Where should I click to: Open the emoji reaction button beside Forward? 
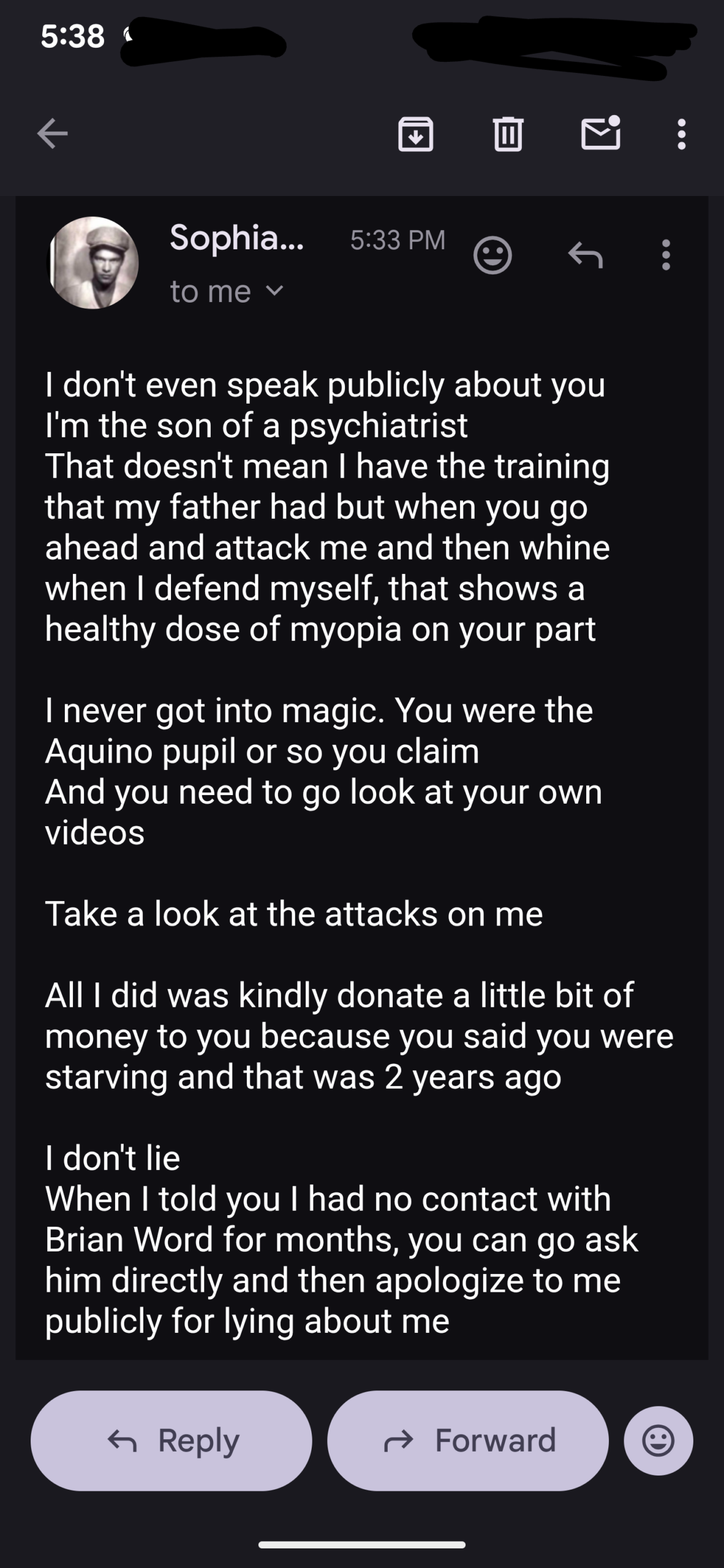[658, 1441]
